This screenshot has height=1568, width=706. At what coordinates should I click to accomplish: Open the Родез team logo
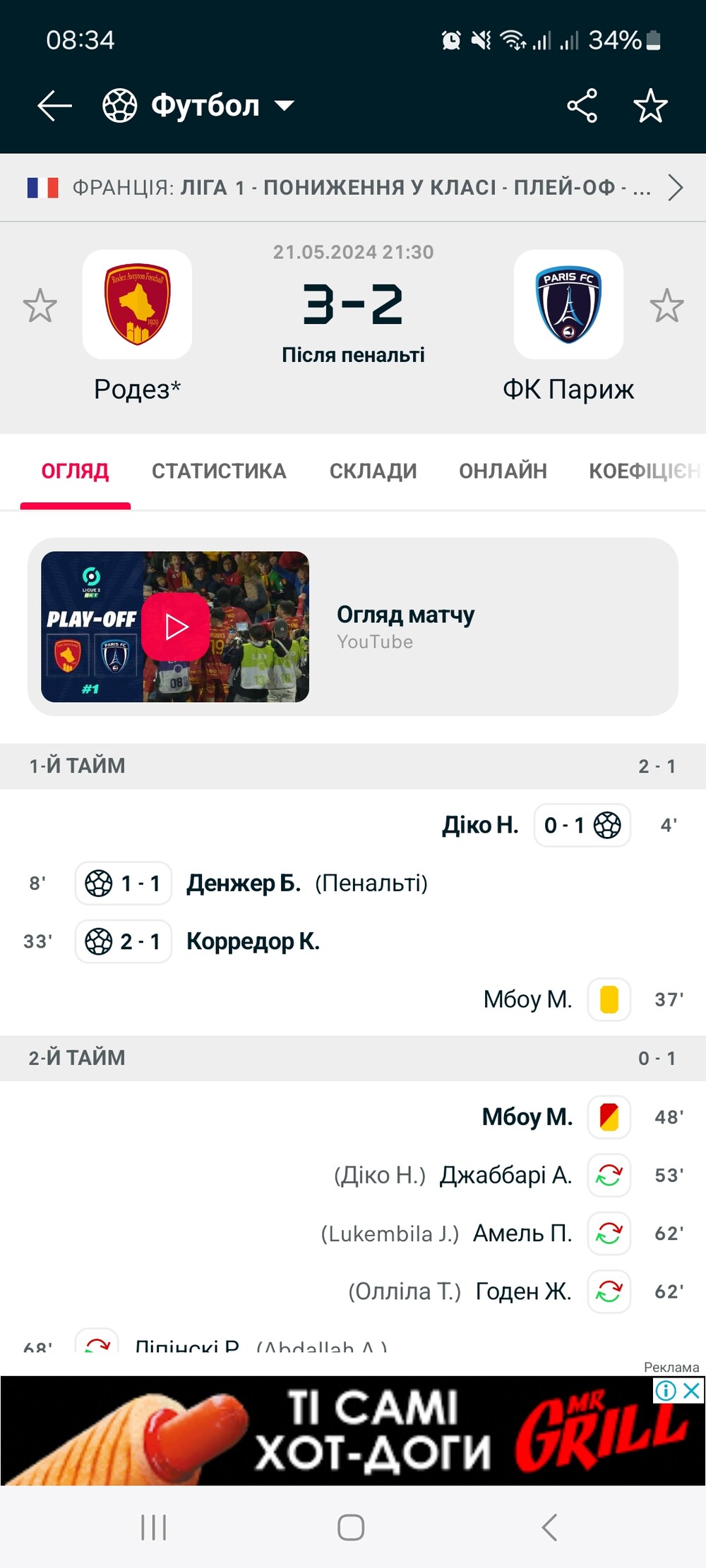pyautogui.click(x=138, y=304)
